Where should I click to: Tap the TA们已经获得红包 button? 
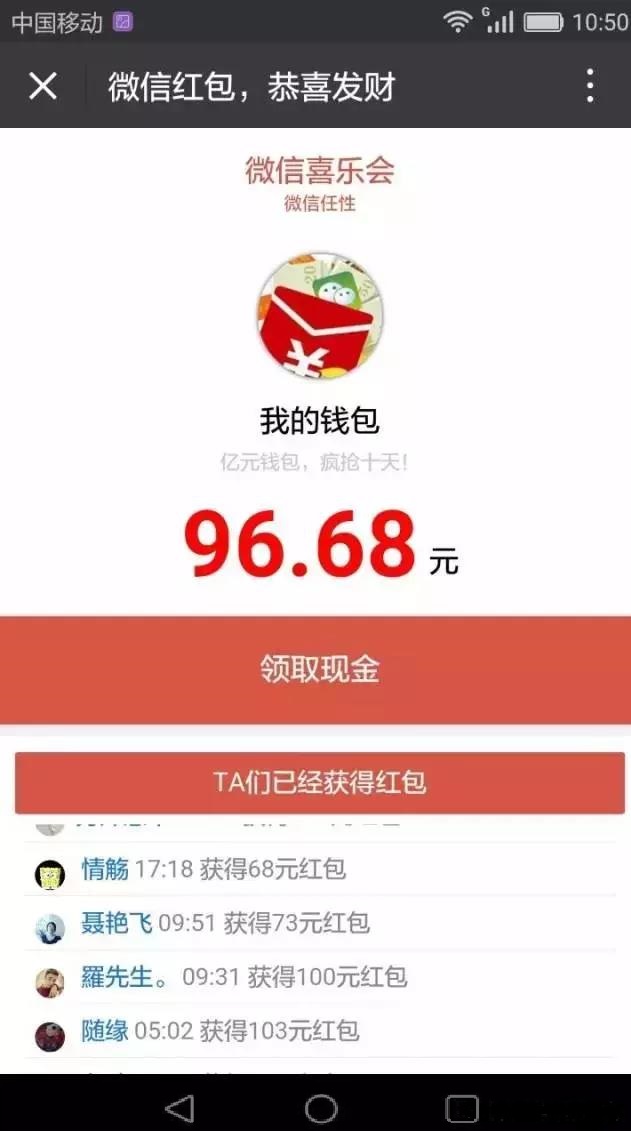[319, 782]
